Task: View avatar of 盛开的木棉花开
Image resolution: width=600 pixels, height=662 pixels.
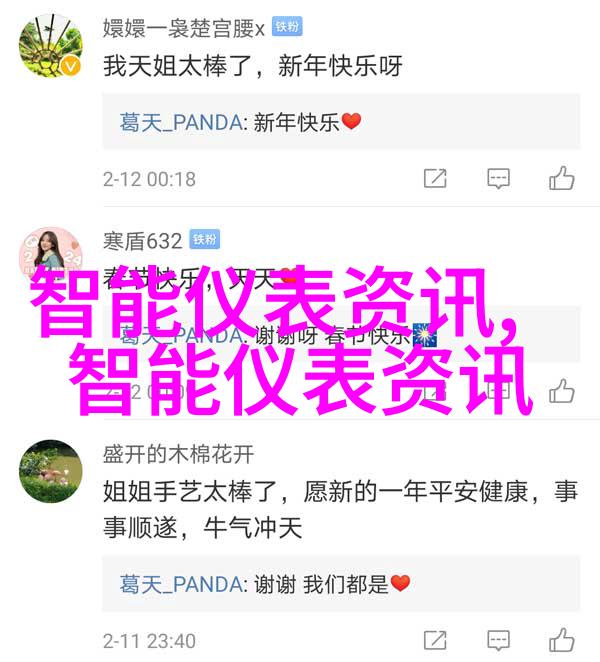Action: pos(50,470)
